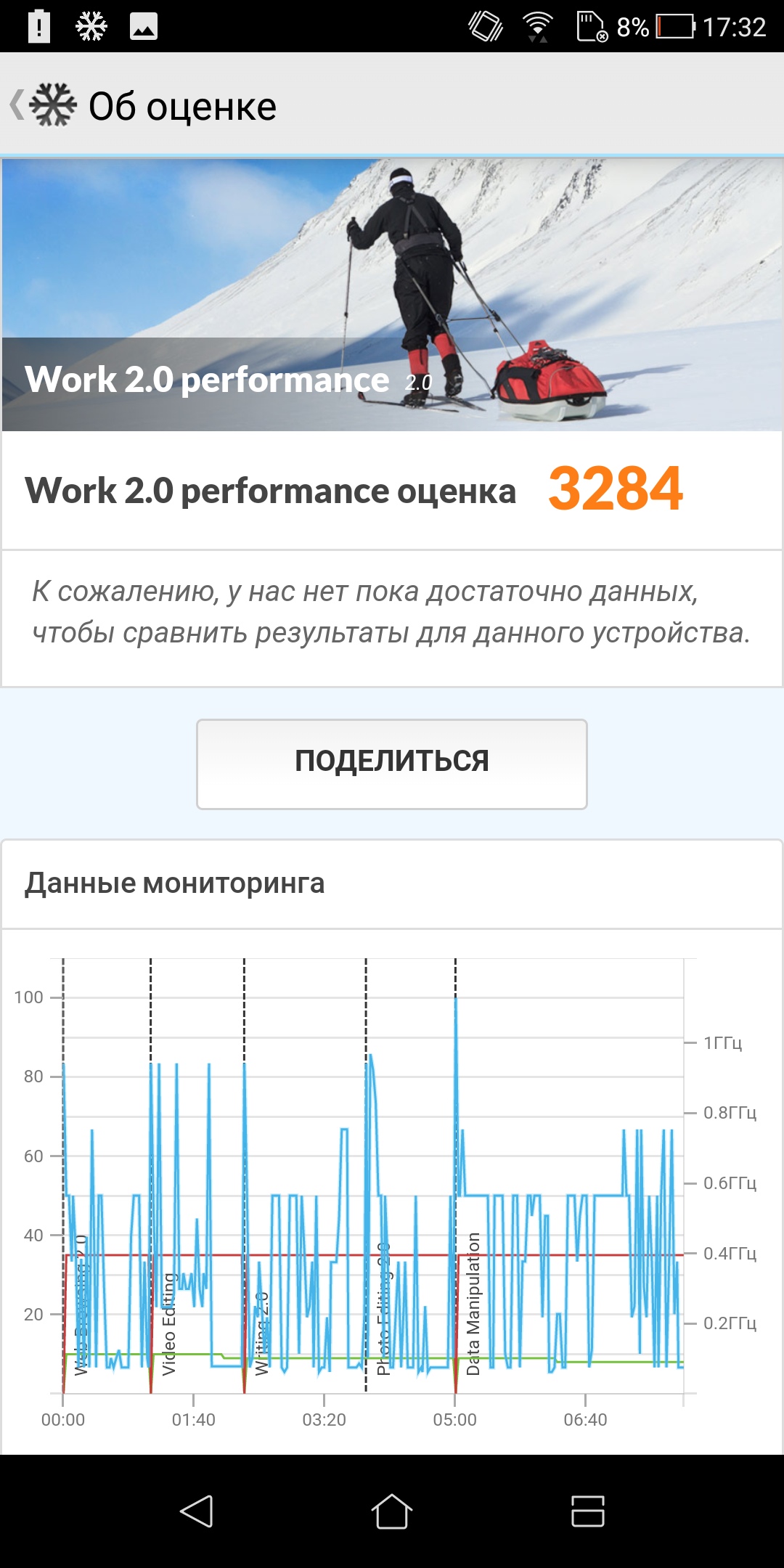Open the Work 2.0 performance banner
Image resolution: width=784 pixels, height=1568 pixels.
(392, 295)
